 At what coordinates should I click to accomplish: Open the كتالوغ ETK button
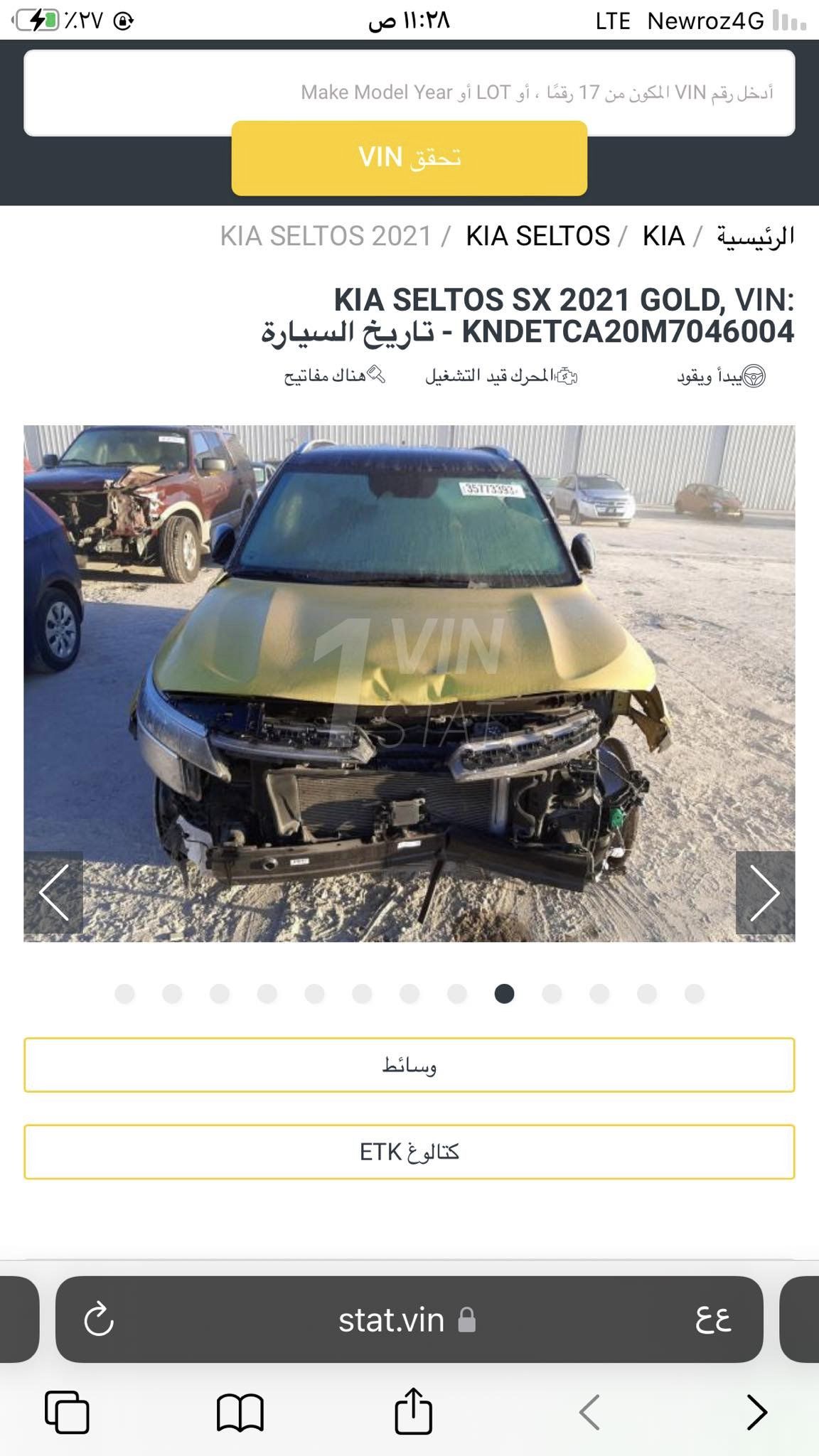coord(409,1152)
